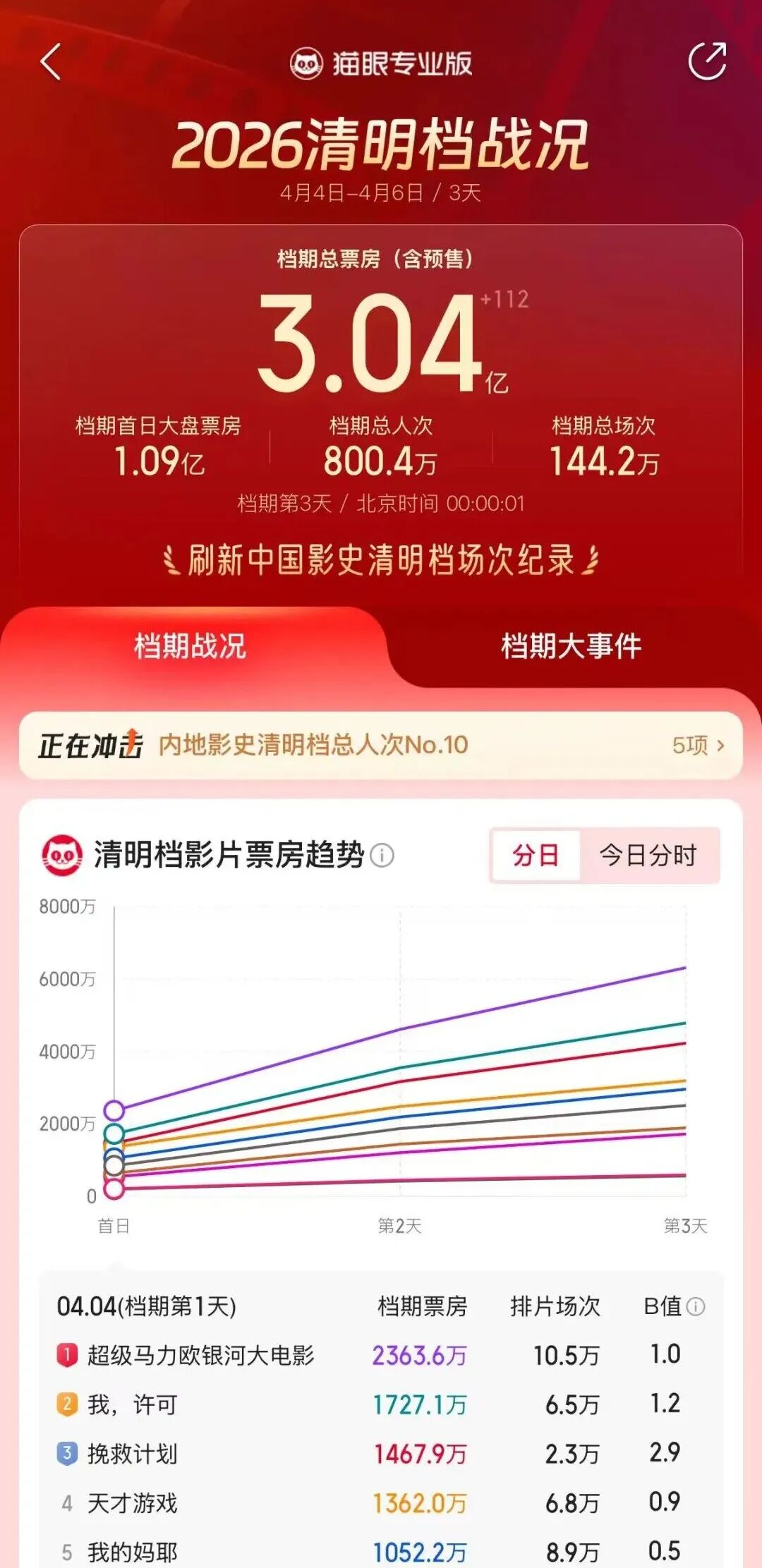The width and height of the screenshot is (762, 1568).
Task: Go back using the top-left arrow
Action: pyautogui.click(x=51, y=62)
